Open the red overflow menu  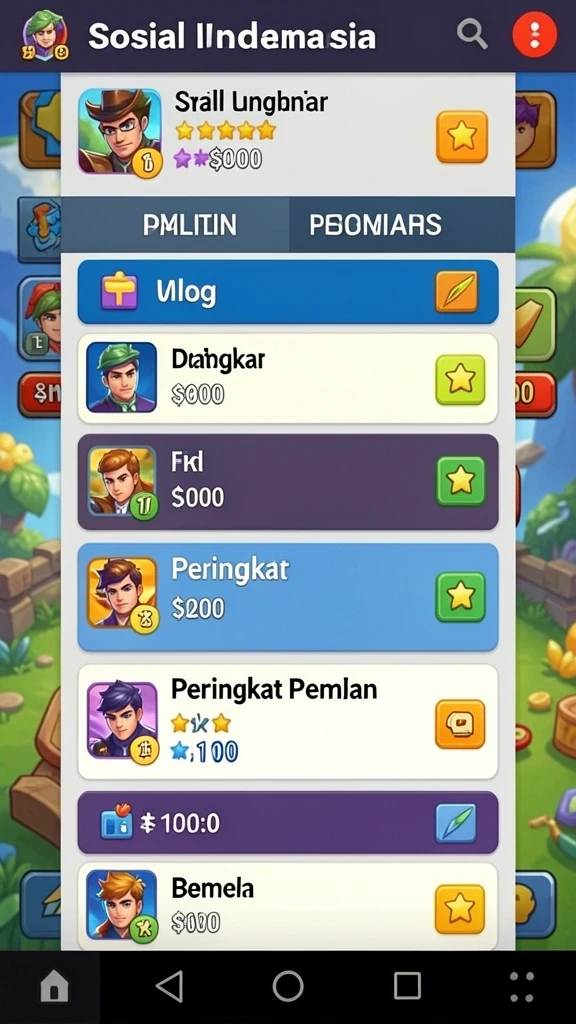[x=535, y=35]
